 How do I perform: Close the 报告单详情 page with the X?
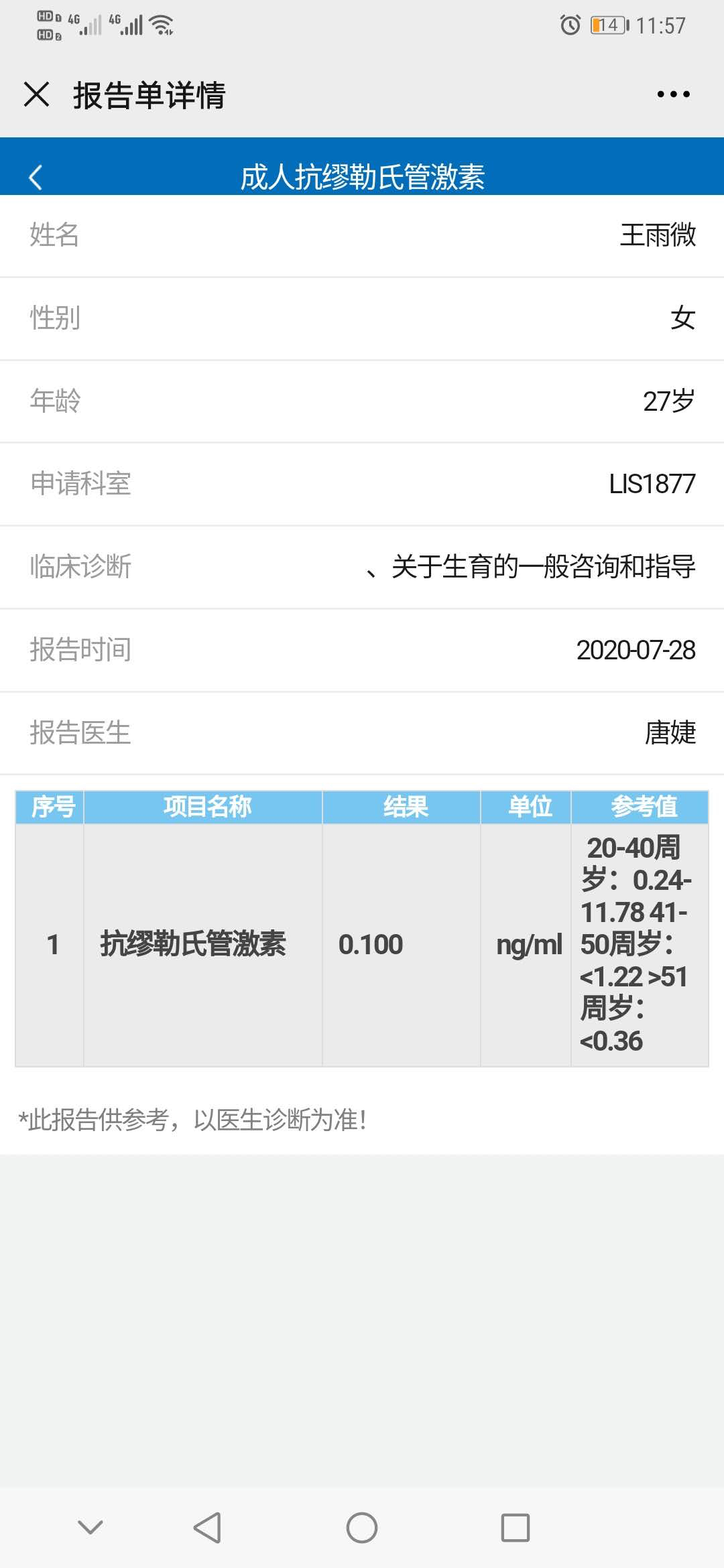[37, 94]
